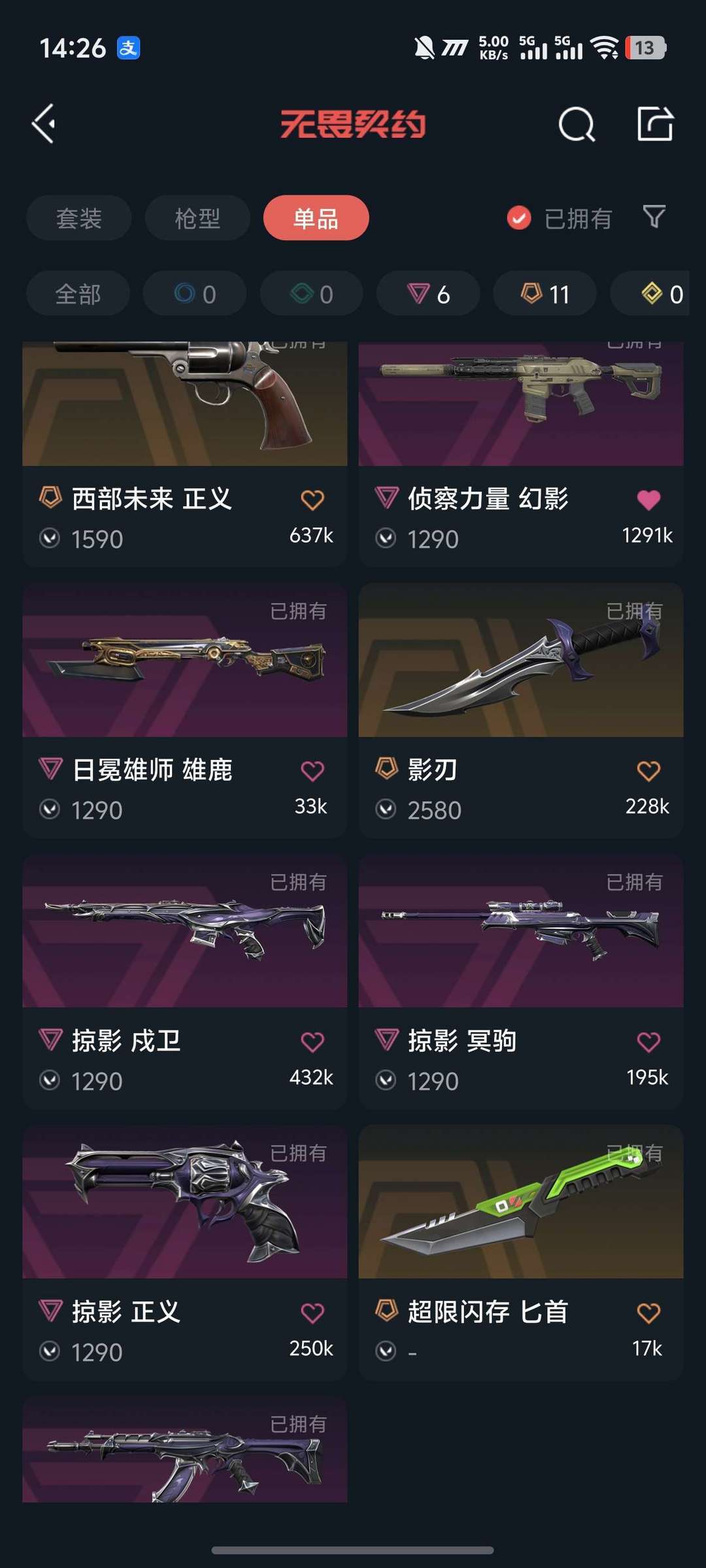This screenshot has height=1568, width=706.
Task: Like the 影刃 knife skin
Action: (648, 772)
